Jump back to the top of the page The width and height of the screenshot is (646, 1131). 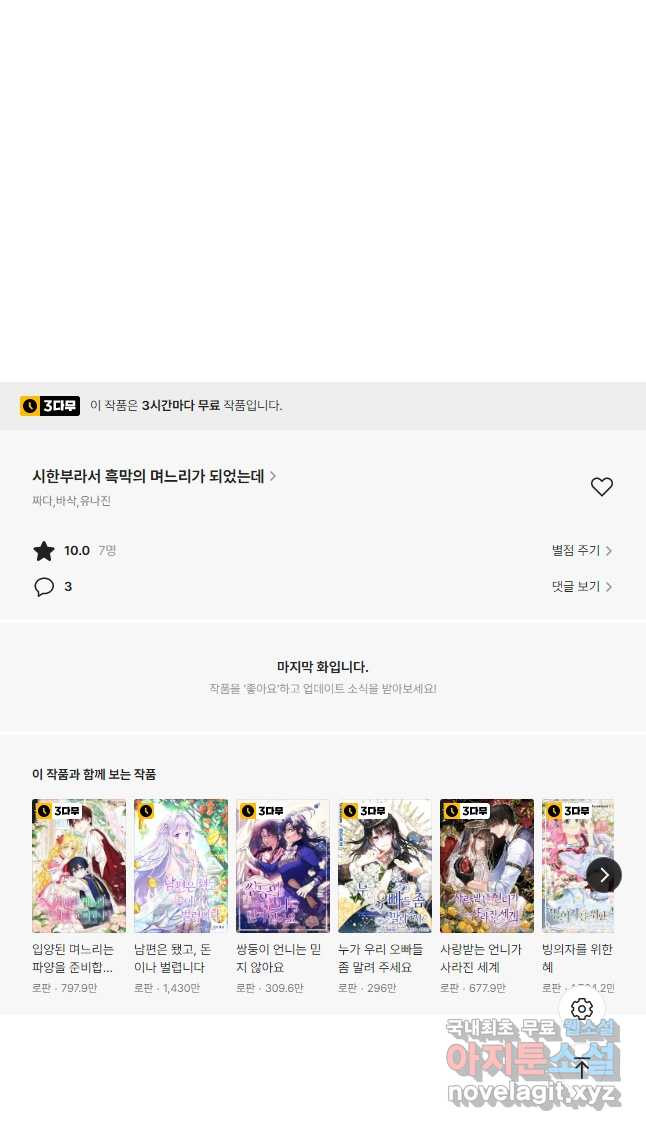pyautogui.click(x=582, y=1067)
